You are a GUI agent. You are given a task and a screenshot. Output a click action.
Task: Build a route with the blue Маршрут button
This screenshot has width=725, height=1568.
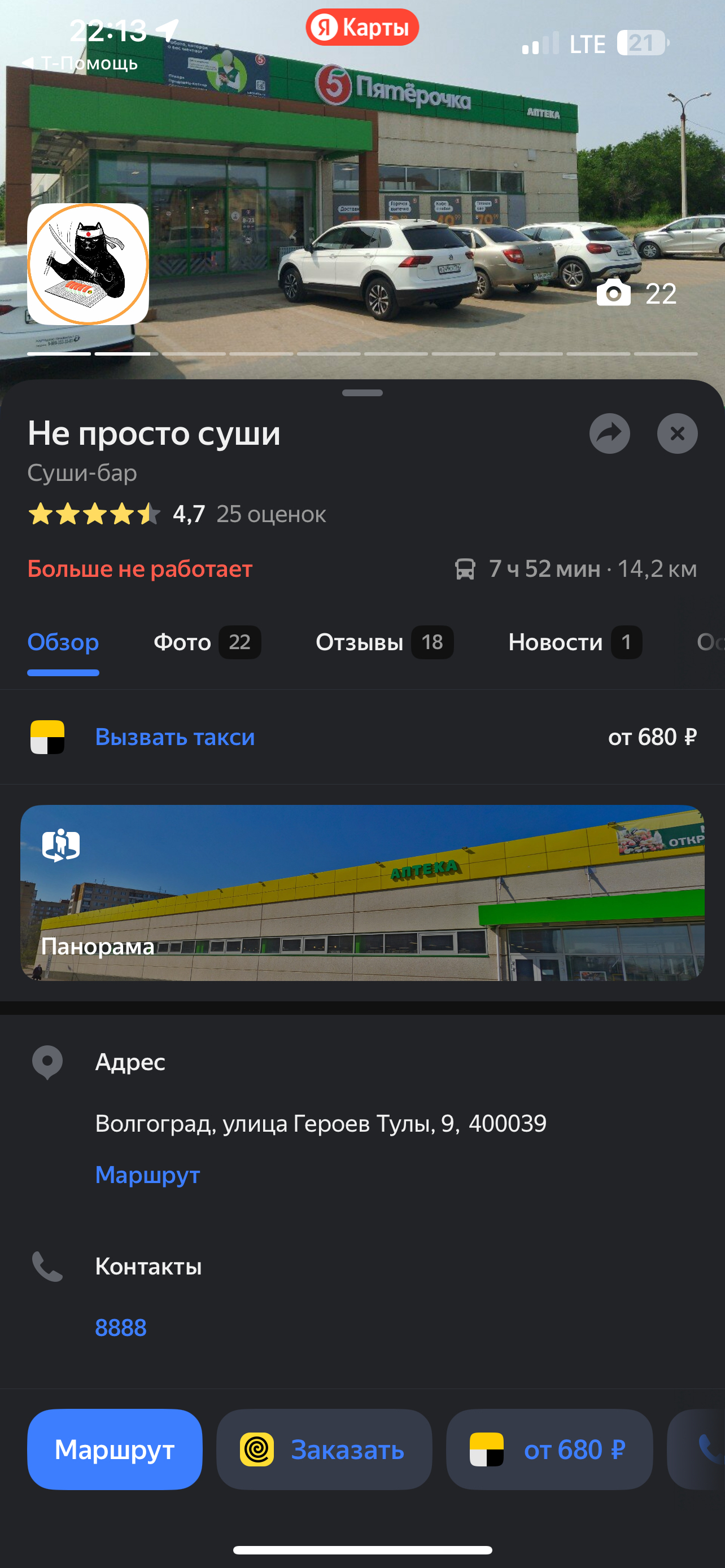point(115,1449)
